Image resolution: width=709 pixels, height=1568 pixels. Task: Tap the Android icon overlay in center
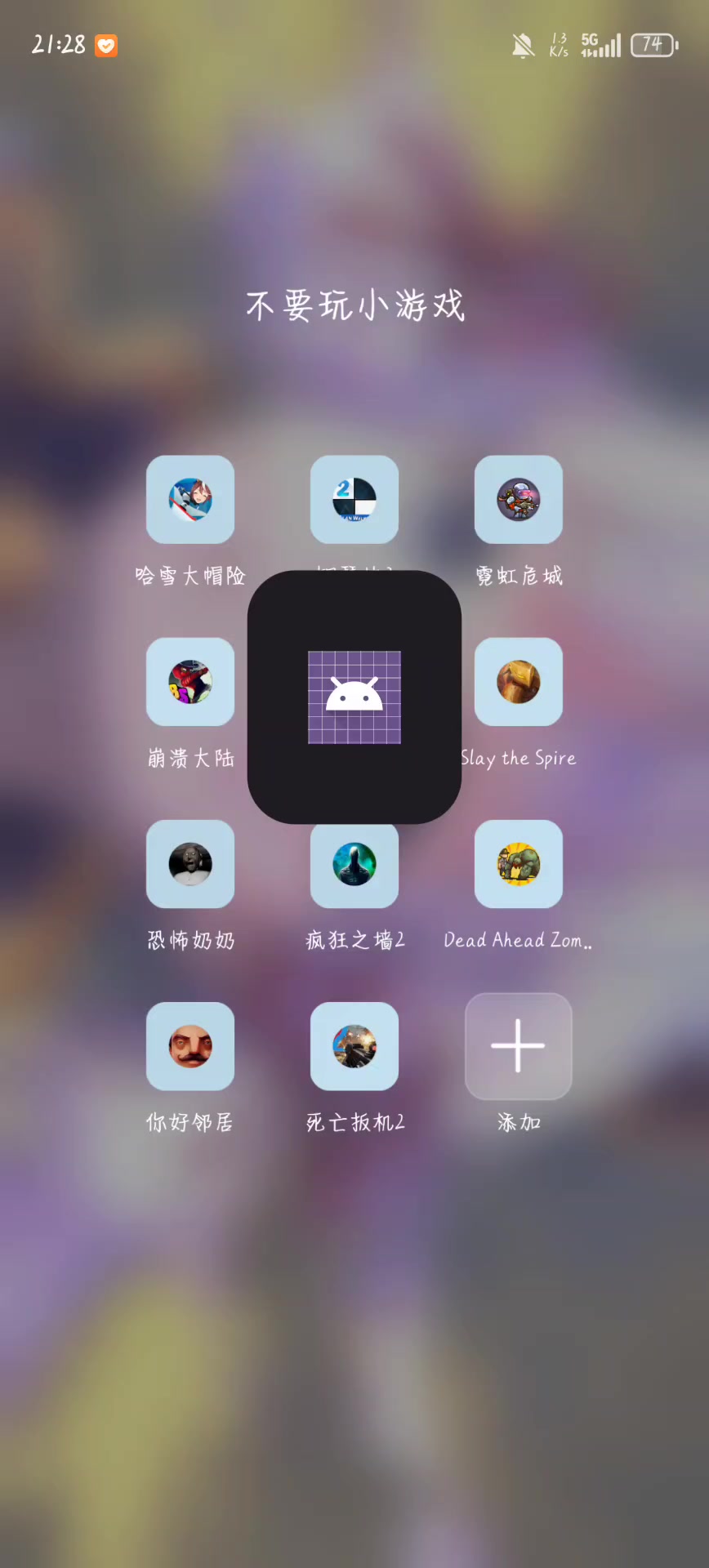354,697
